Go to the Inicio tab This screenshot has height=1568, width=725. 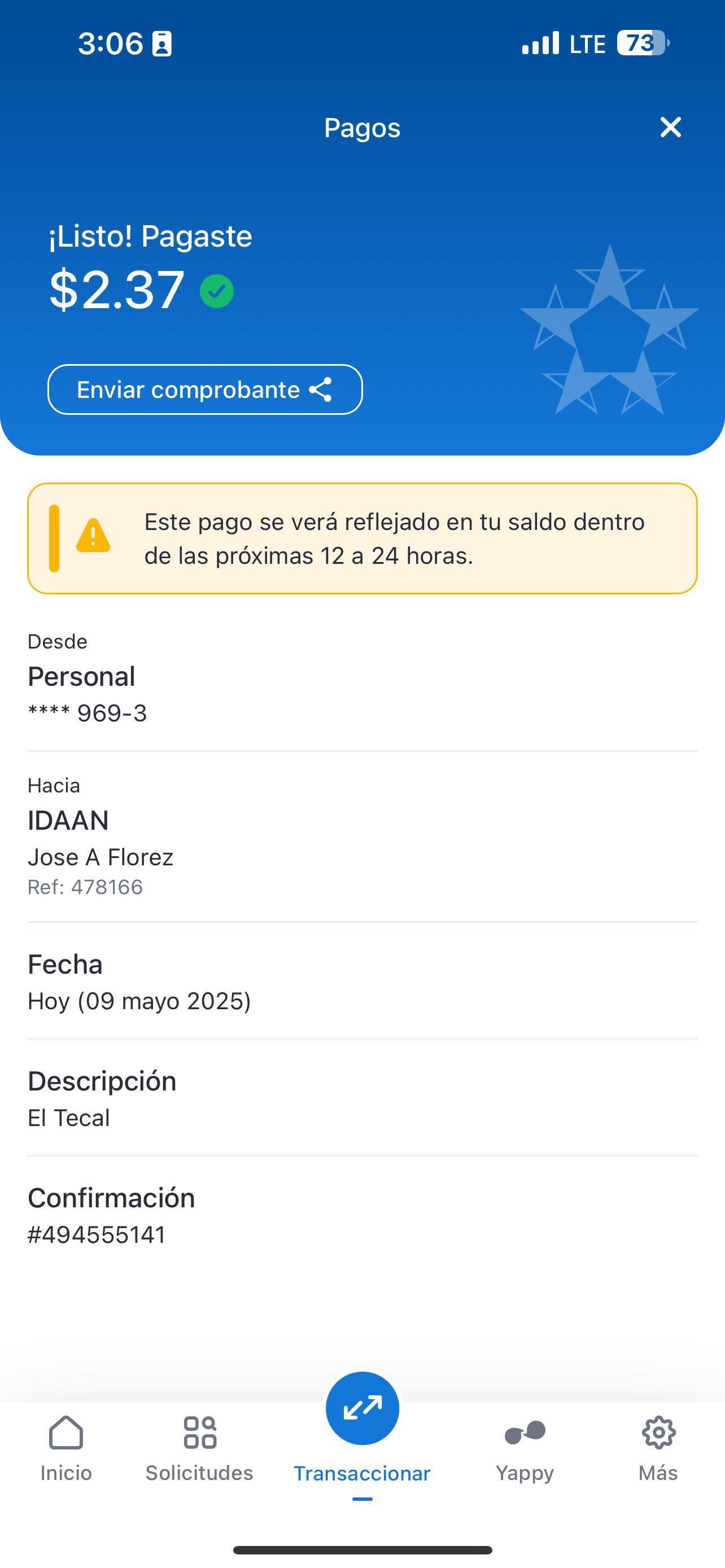[x=67, y=1449]
